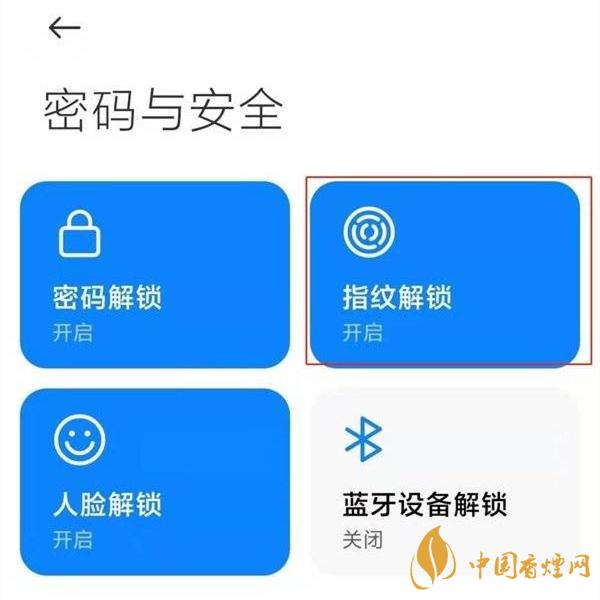Screen dimensions: 600x600
Task: Open 蓝牙设备解锁 Bluetooth device unlock card
Action: pyautogui.click(x=444, y=482)
